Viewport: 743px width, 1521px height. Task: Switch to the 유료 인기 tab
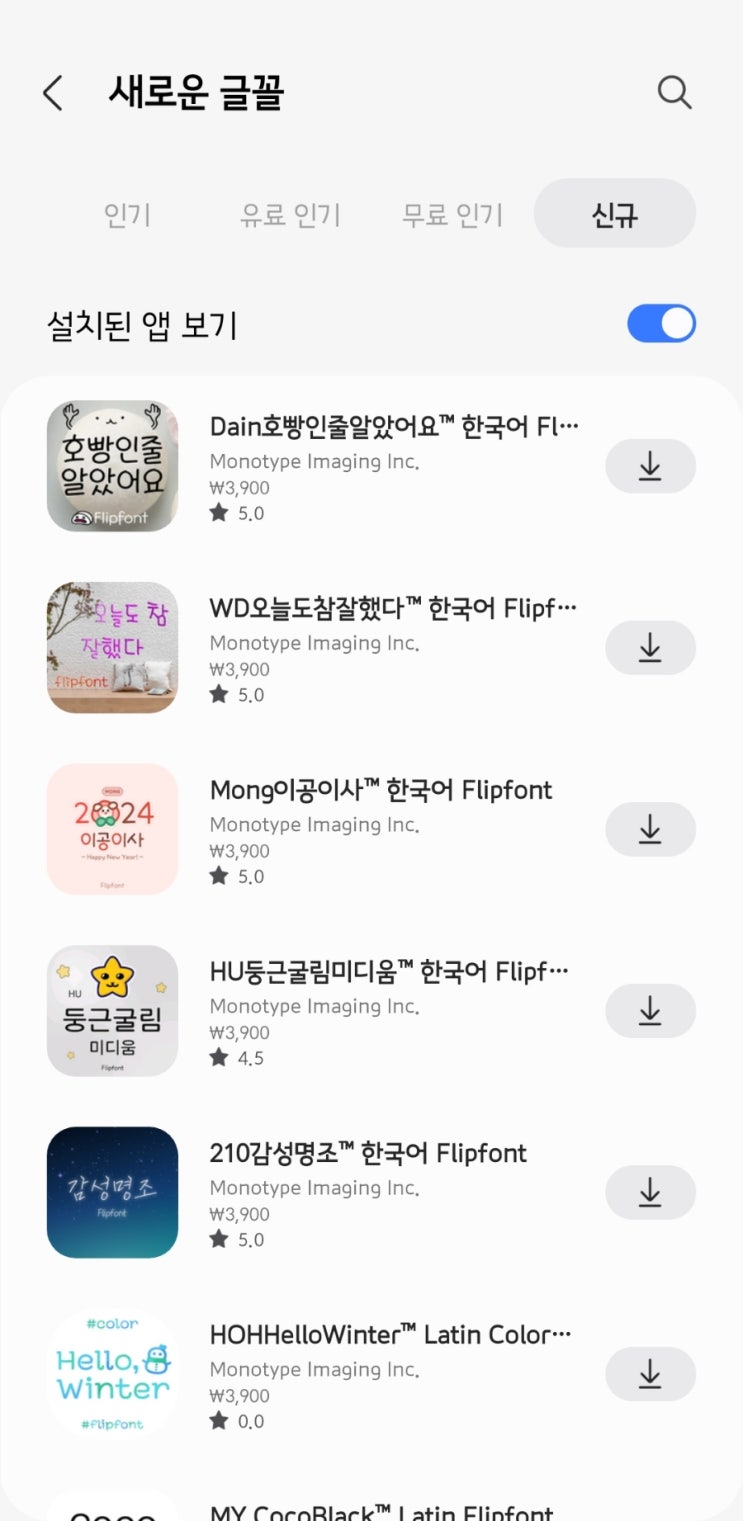tap(290, 214)
